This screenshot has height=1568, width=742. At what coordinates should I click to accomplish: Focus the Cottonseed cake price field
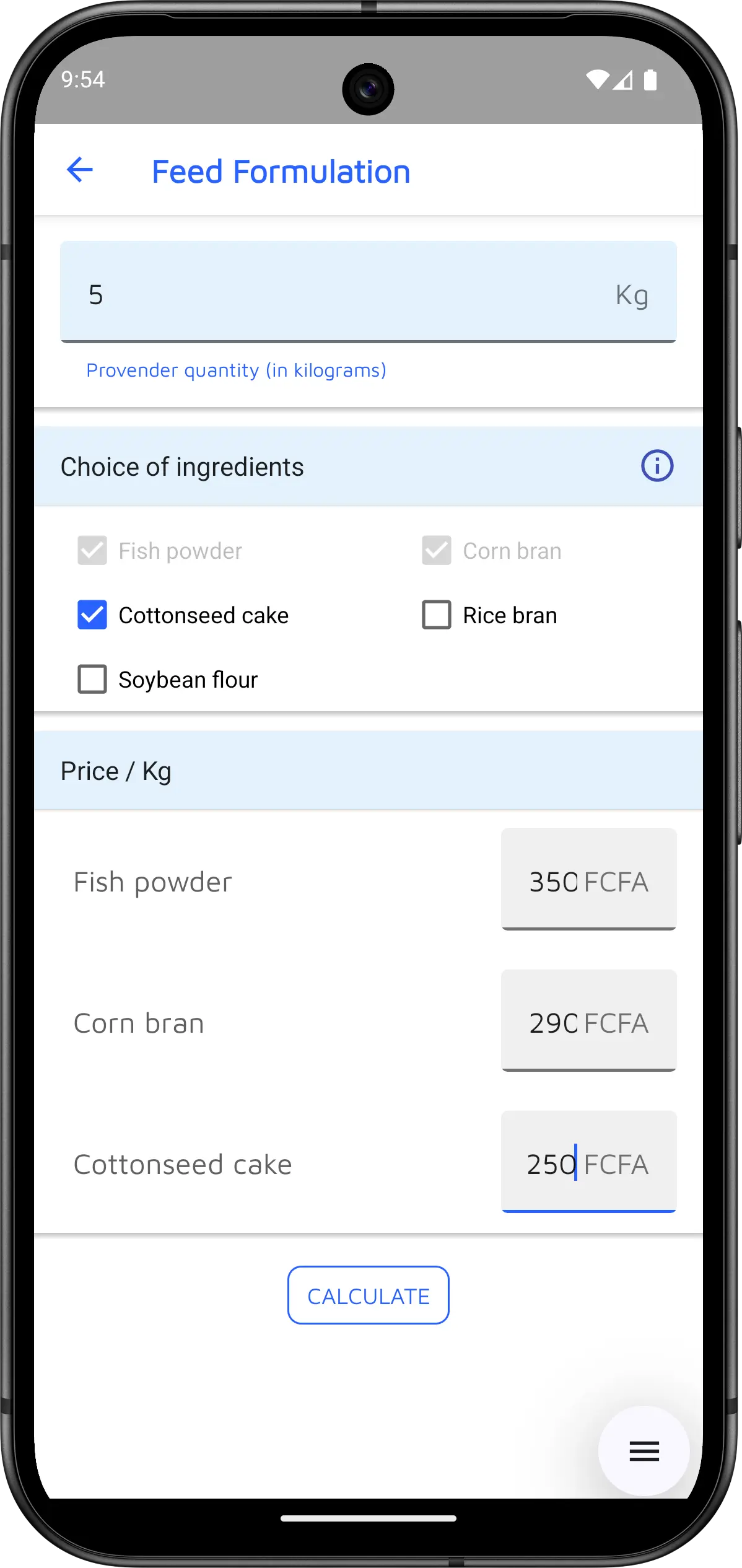pos(588,1162)
